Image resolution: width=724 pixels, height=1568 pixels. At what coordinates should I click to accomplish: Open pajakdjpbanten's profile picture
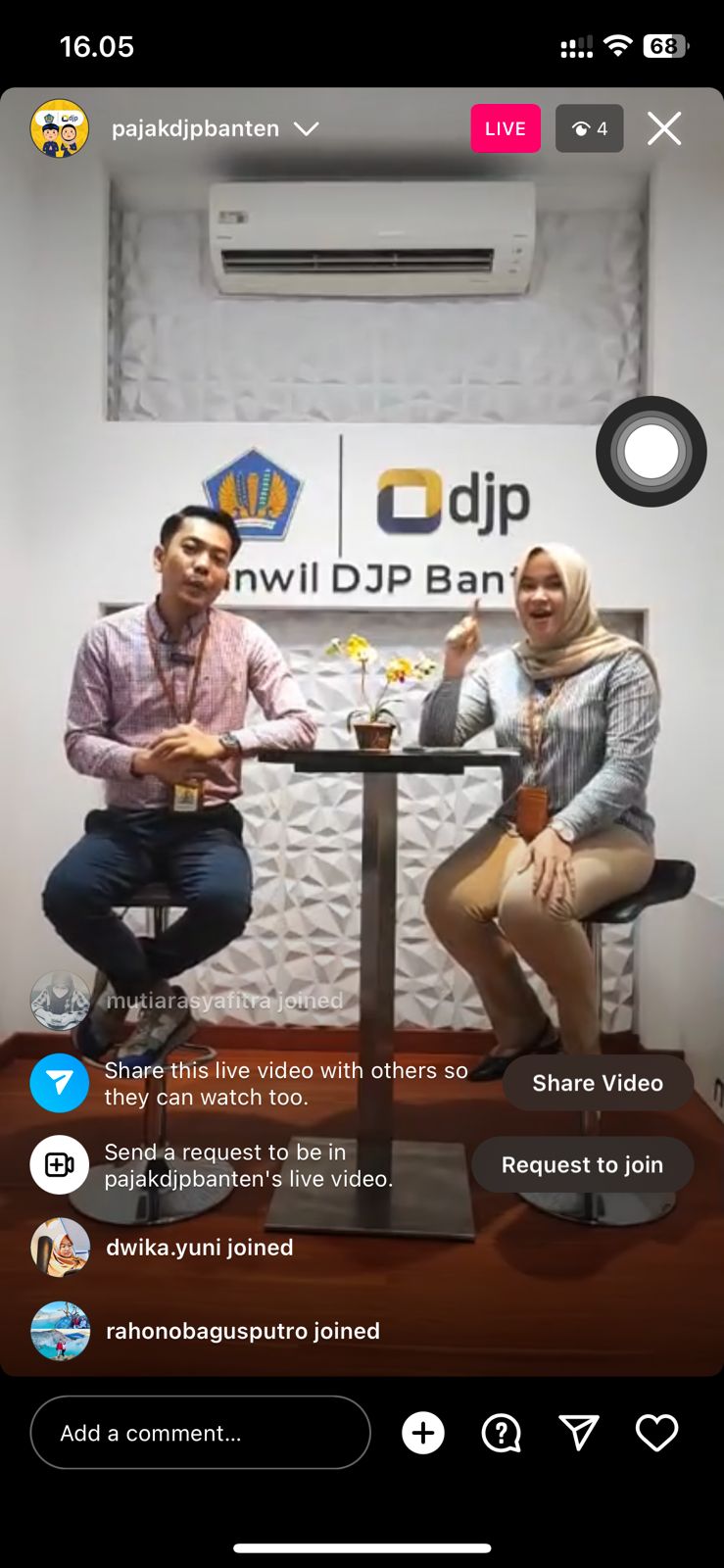pyautogui.click(x=60, y=128)
